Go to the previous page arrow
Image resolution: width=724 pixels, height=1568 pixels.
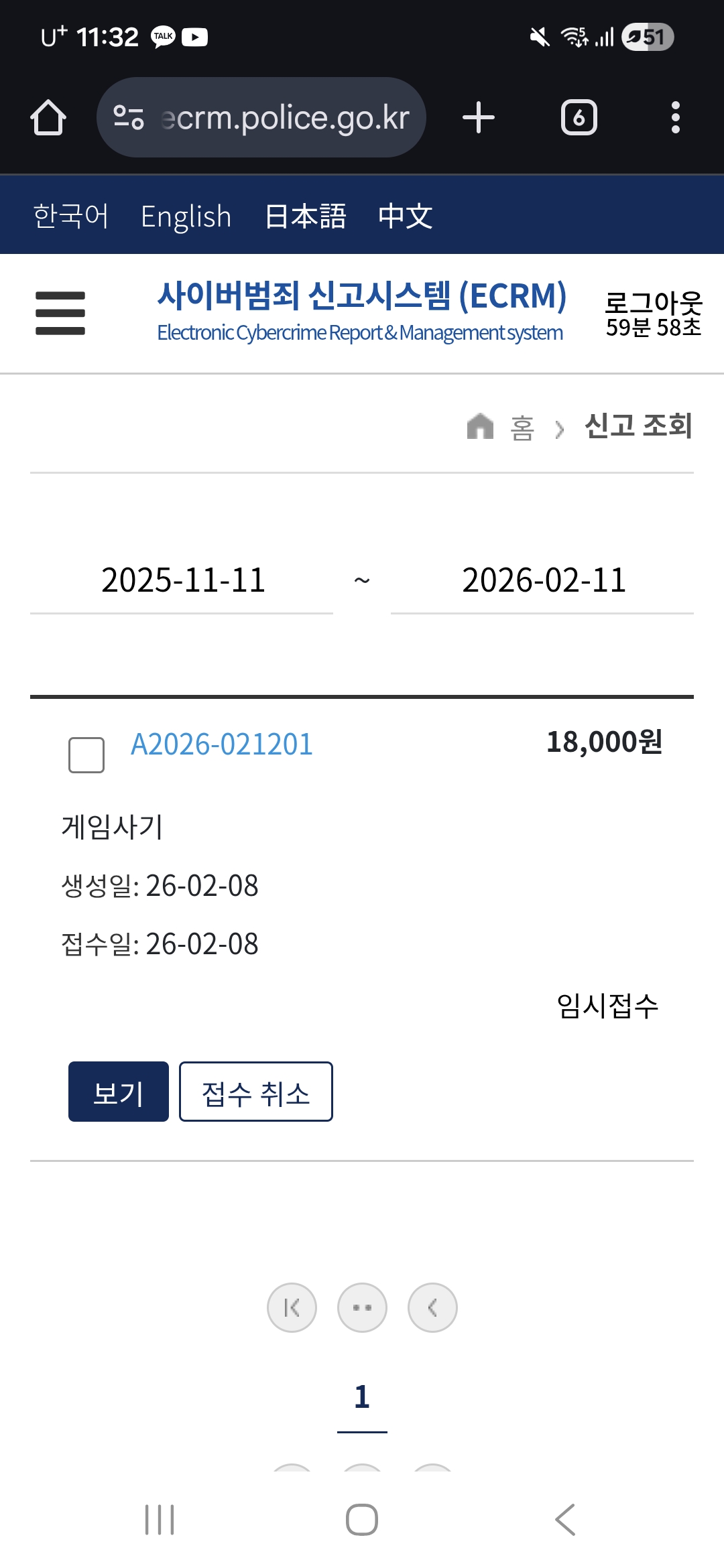[432, 1307]
